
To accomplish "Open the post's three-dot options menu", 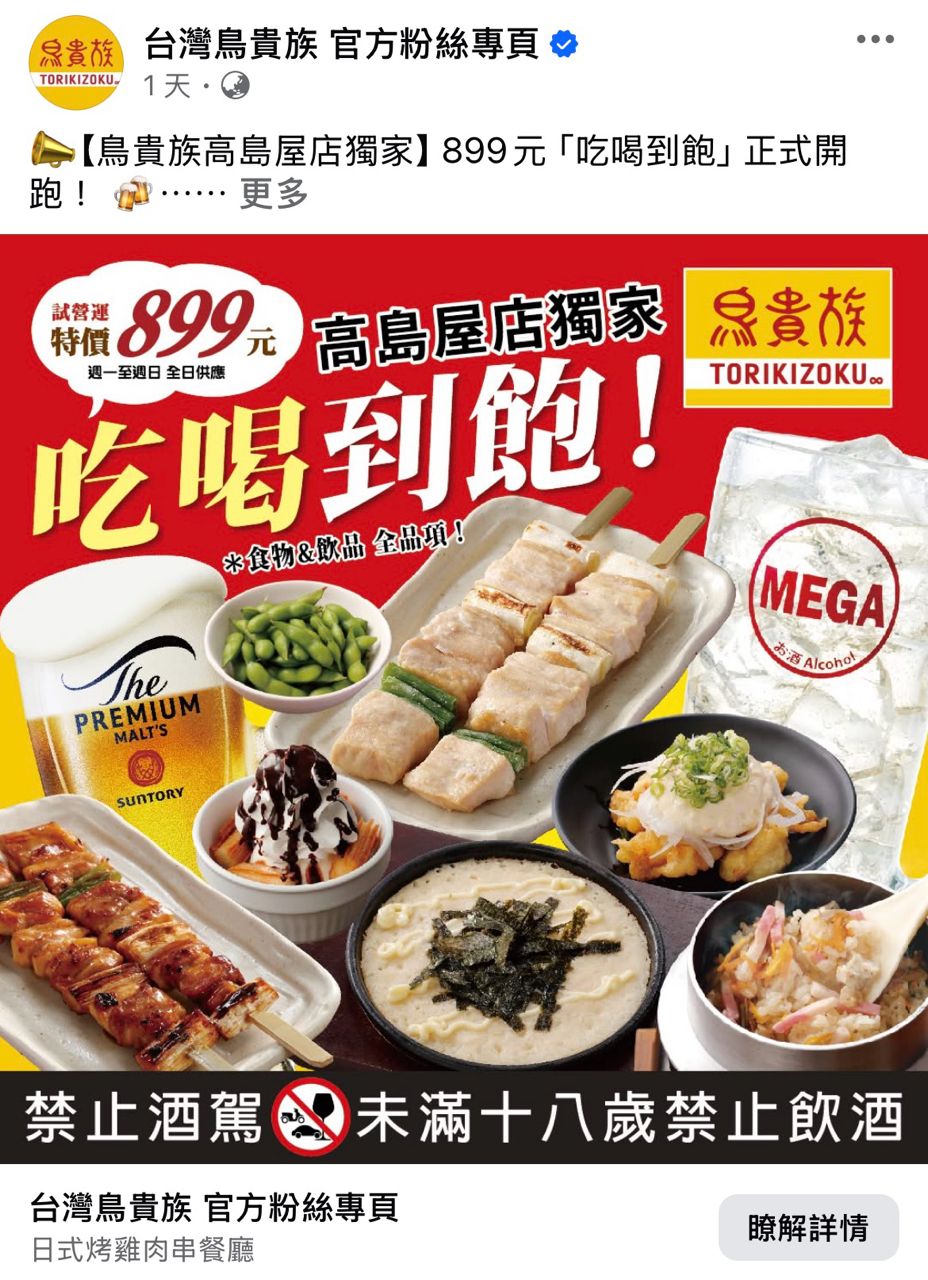I will (875, 40).
